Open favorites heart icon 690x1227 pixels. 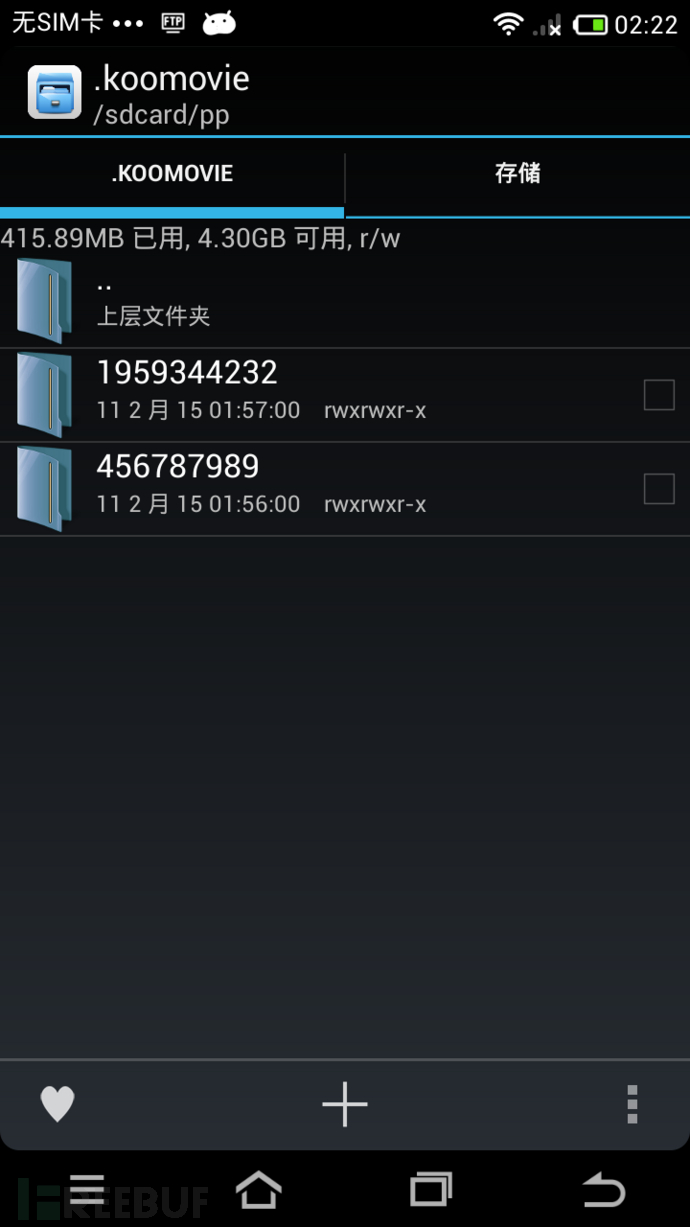point(57,1104)
